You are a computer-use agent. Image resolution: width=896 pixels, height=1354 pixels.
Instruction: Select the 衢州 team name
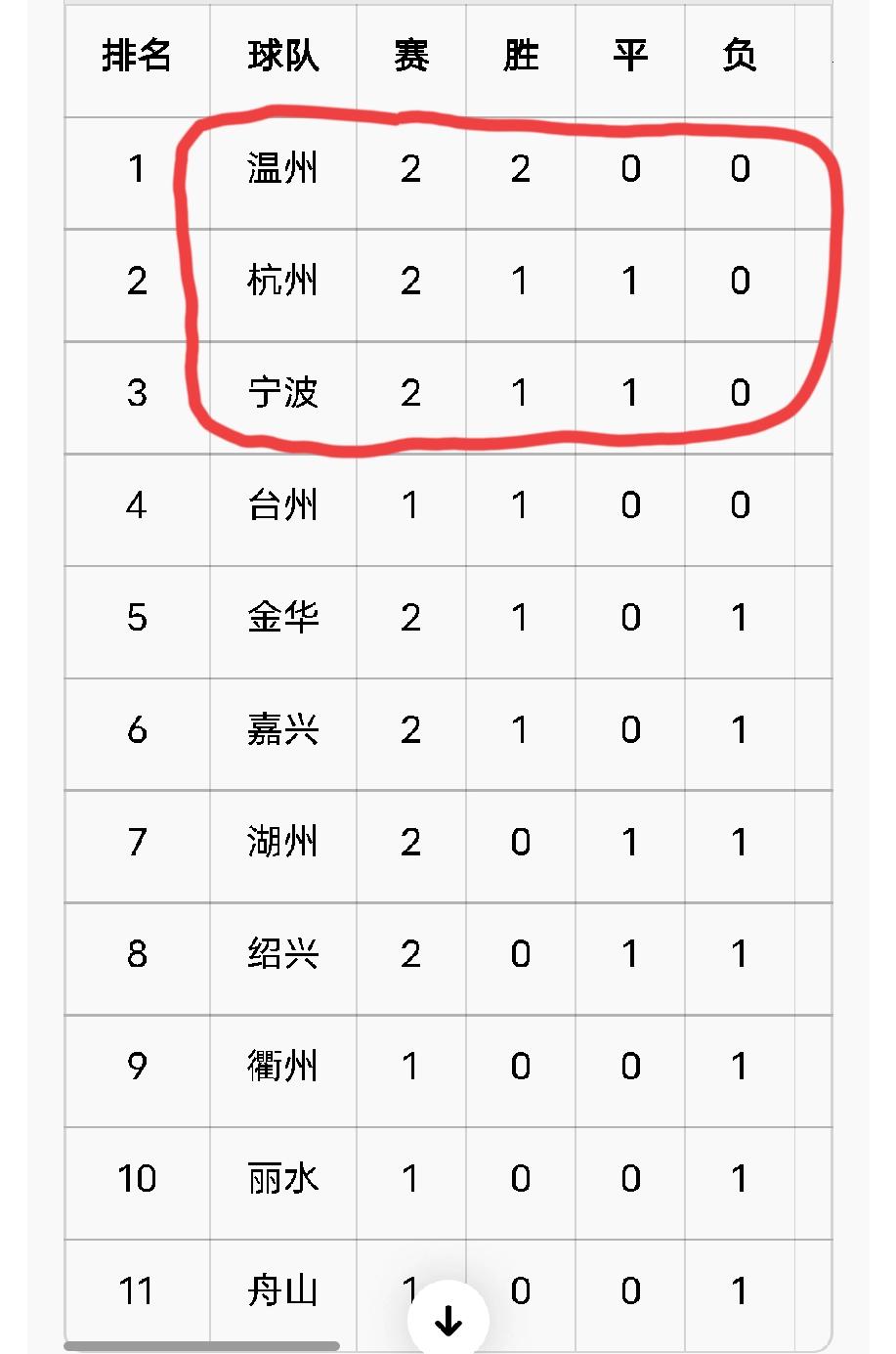pos(282,1069)
